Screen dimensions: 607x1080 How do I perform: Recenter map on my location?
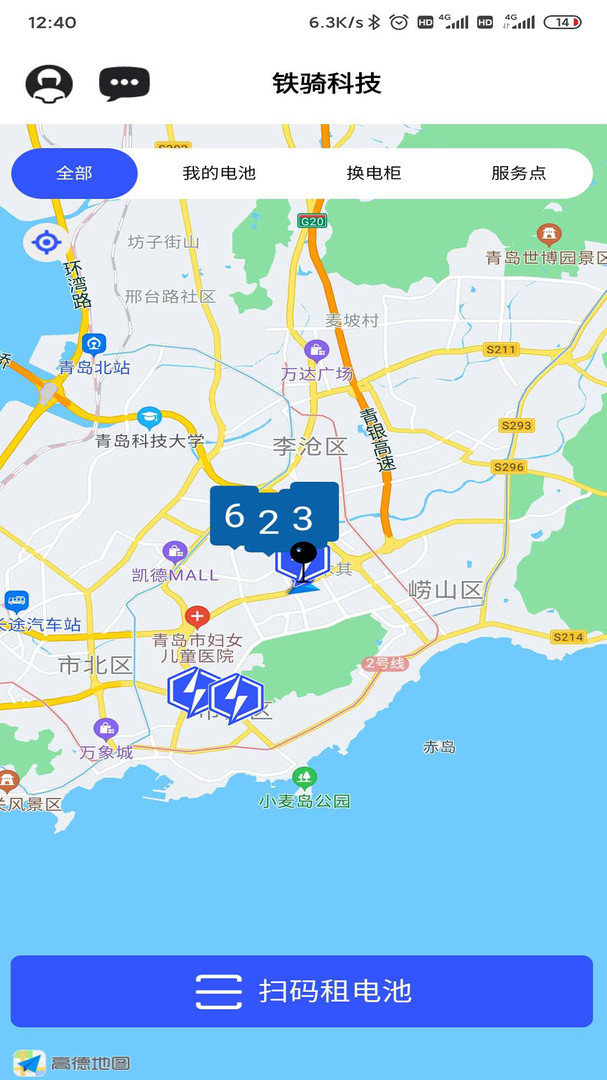(x=47, y=242)
